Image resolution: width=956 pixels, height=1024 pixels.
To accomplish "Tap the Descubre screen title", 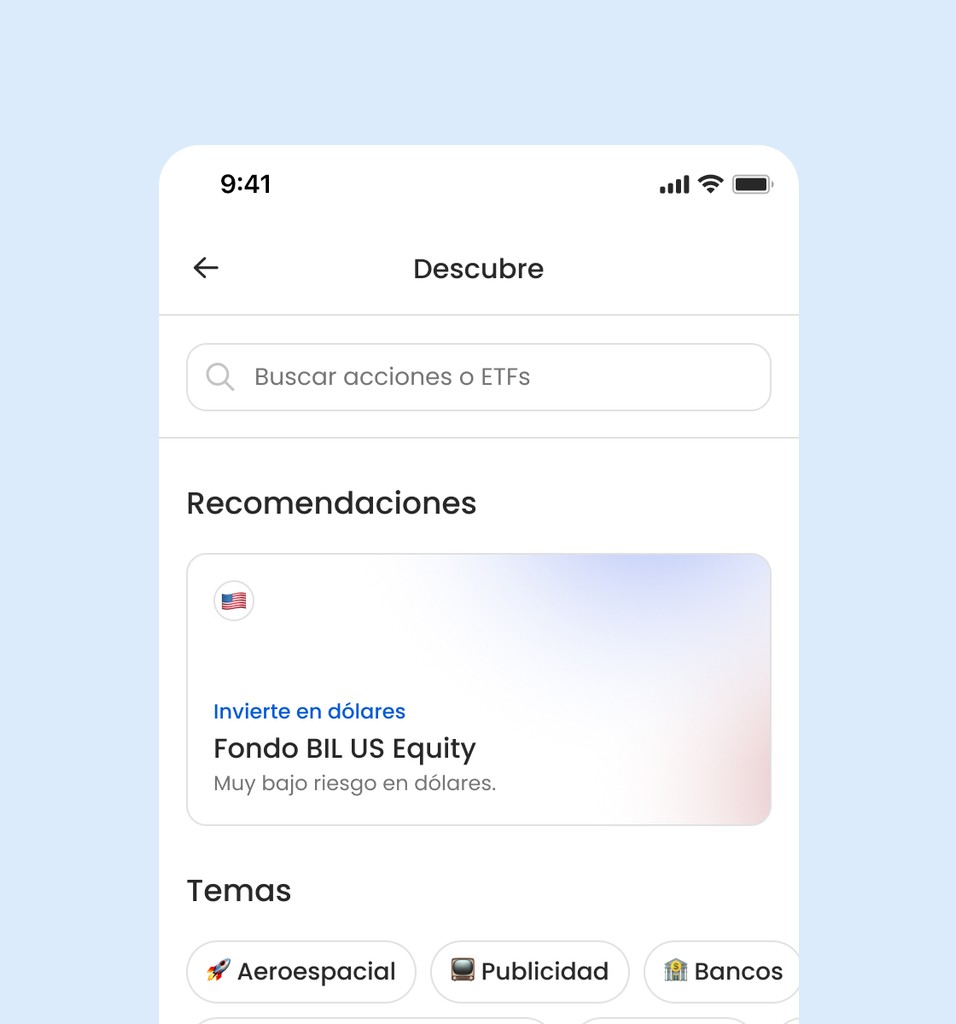I will [x=478, y=268].
